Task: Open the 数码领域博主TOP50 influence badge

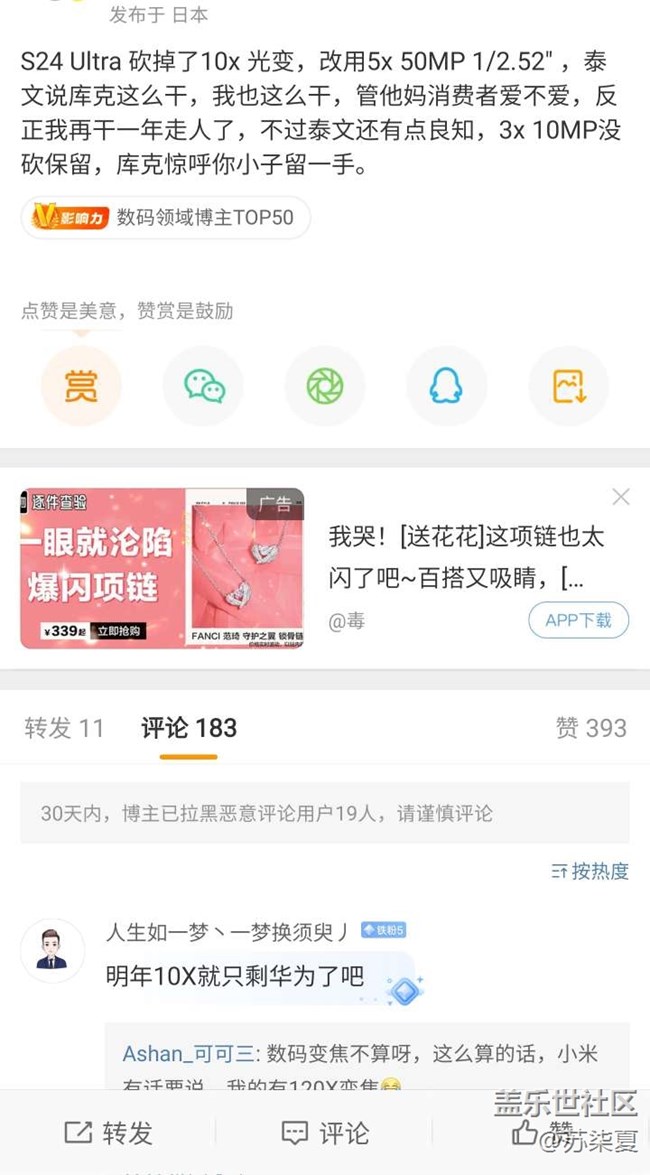Action: (x=165, y=217)
